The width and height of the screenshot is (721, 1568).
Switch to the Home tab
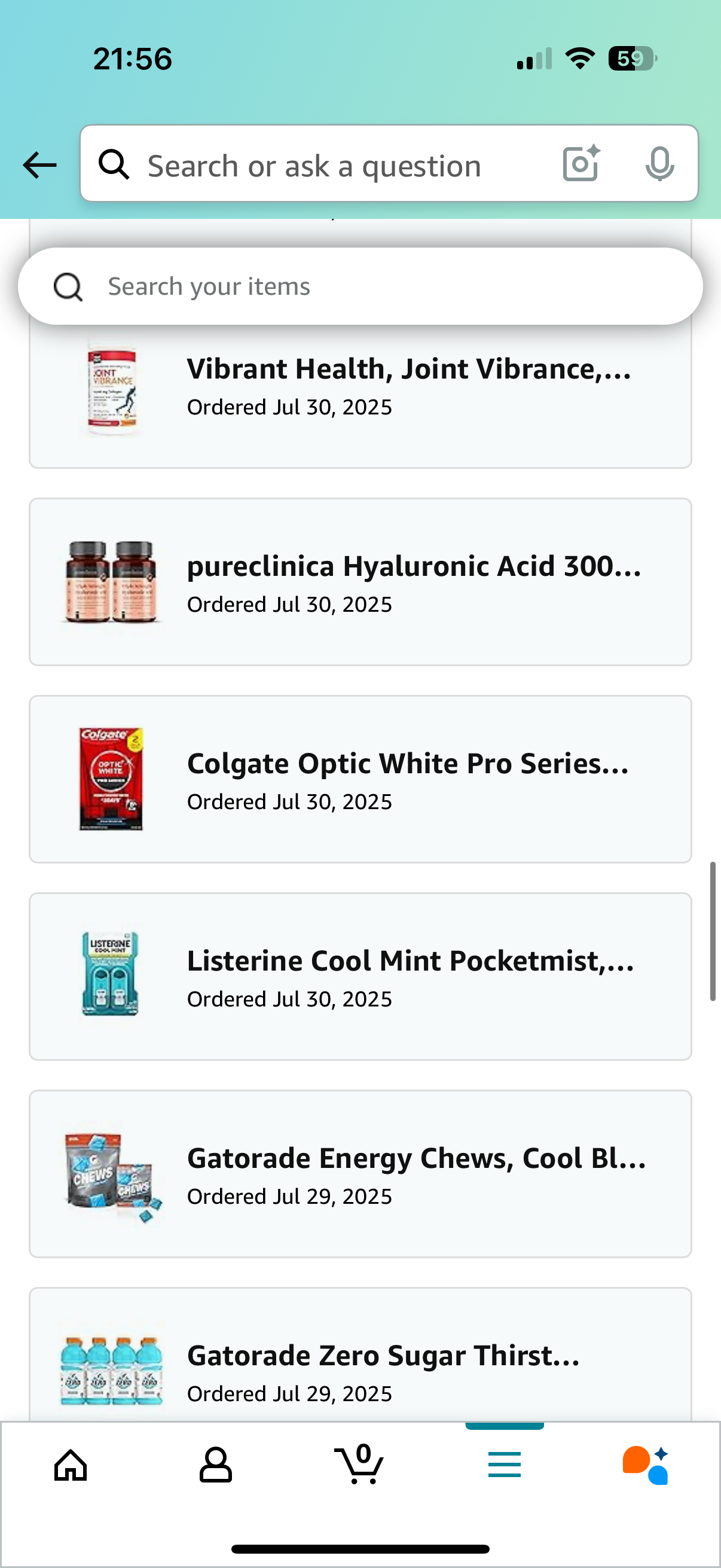(71, 1465)
